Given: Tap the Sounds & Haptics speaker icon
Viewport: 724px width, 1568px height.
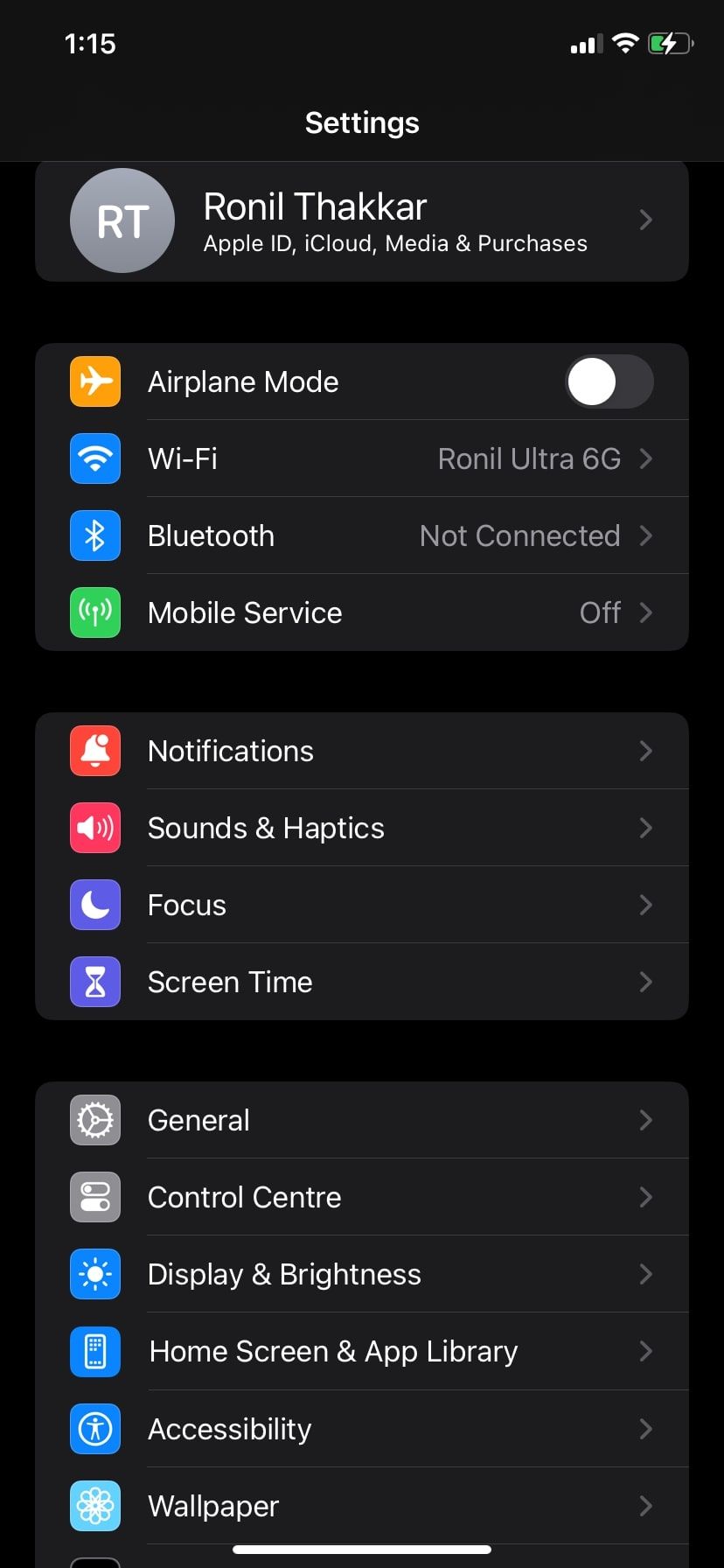Looking at the screenshot, I should pyautogui.click(x=94, y=828).
